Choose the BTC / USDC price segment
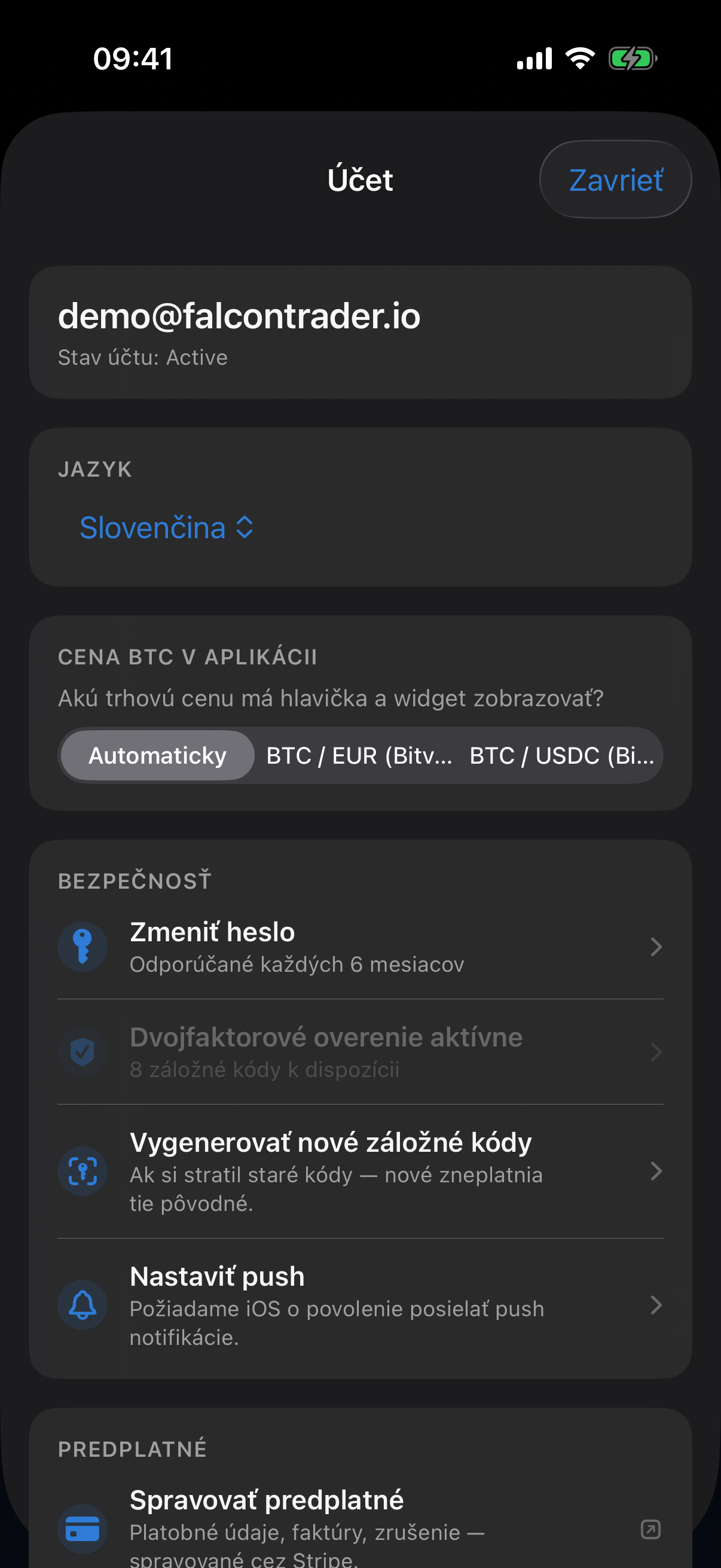This screenshot has height=1568, width=721. 561,755
